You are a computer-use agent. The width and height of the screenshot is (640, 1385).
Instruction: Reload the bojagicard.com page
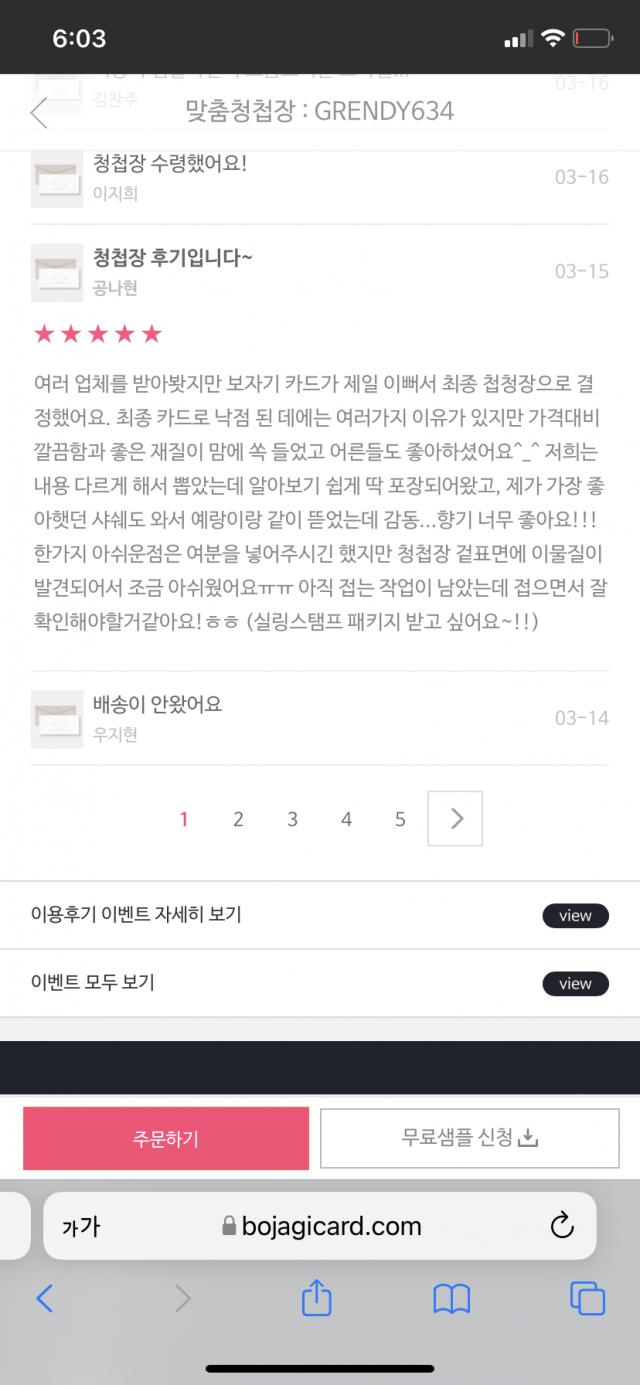point(561,1225)
